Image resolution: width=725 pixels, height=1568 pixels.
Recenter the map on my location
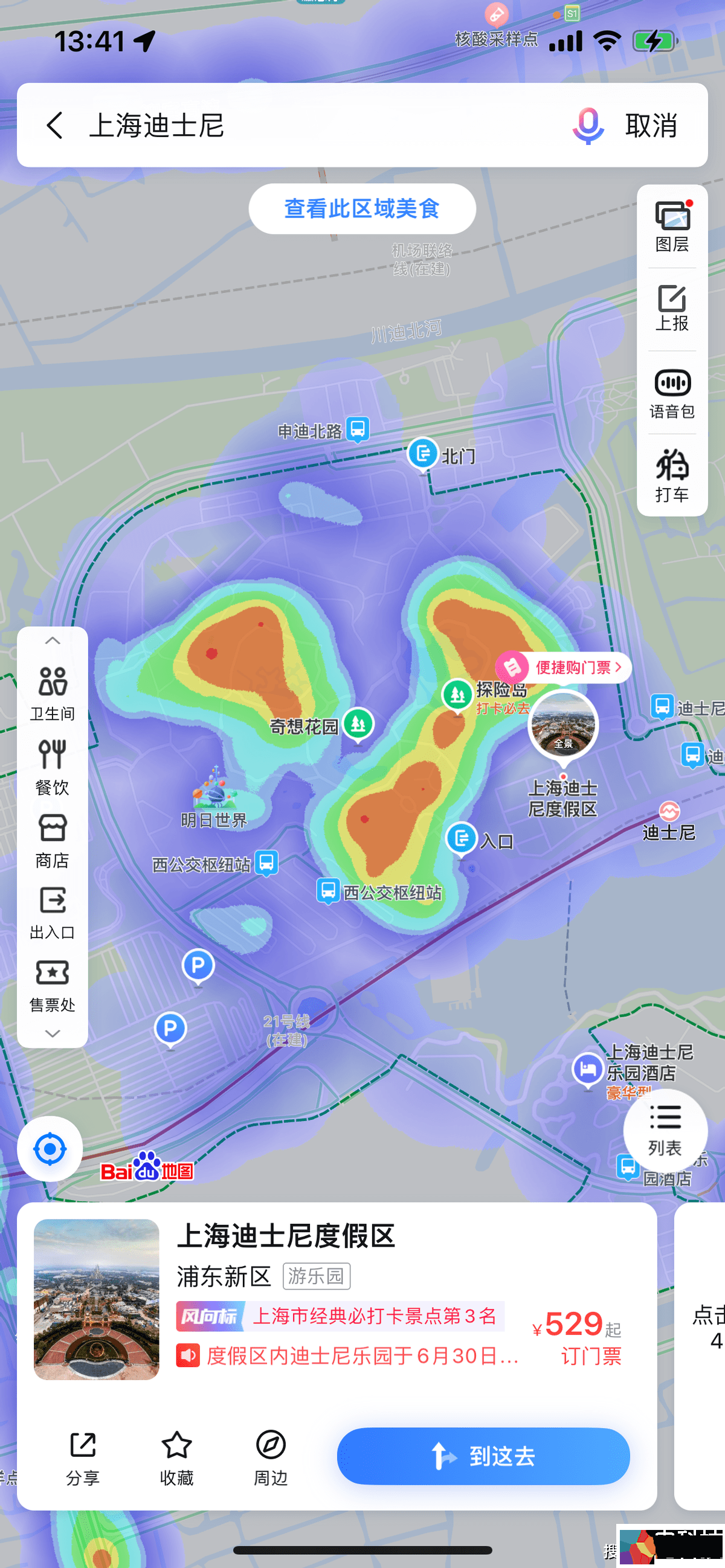coord(50,1149)
